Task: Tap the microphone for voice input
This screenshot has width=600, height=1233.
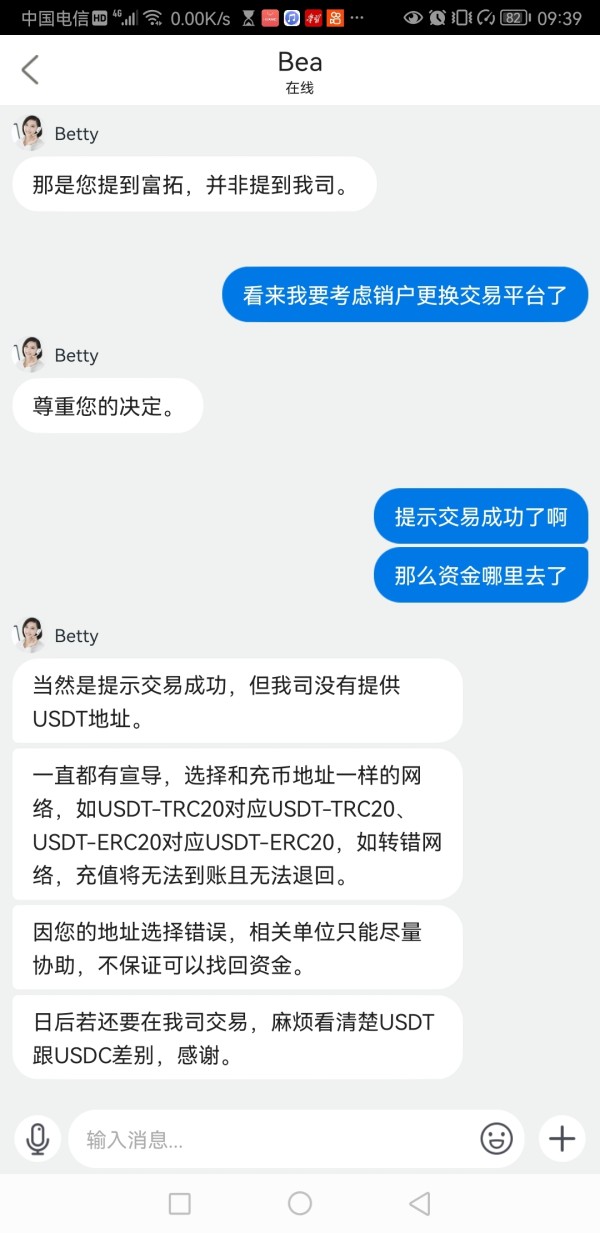Action: tap(38, 1139)
